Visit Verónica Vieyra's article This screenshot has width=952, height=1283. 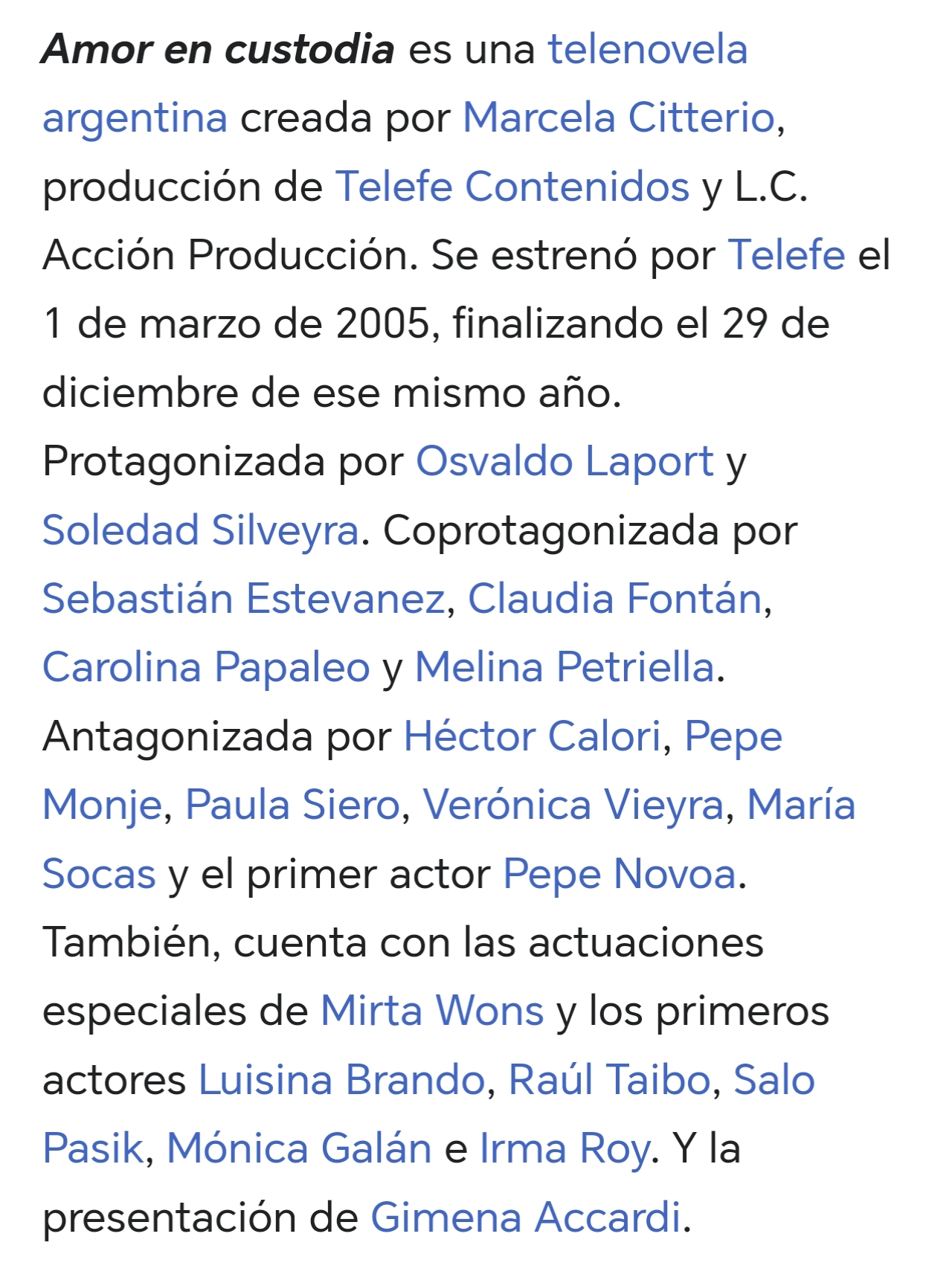[573, 806]
